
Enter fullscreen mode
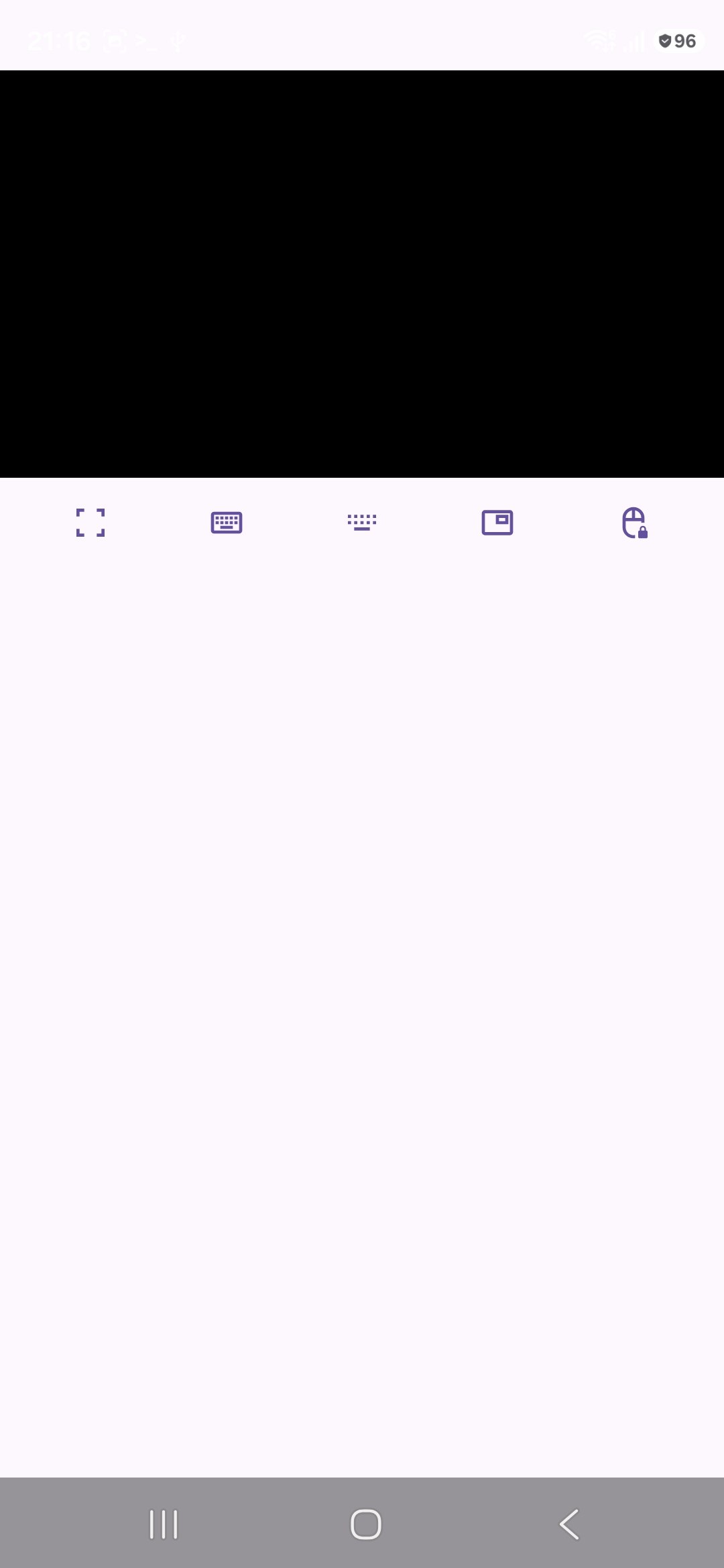pos(90,523)
